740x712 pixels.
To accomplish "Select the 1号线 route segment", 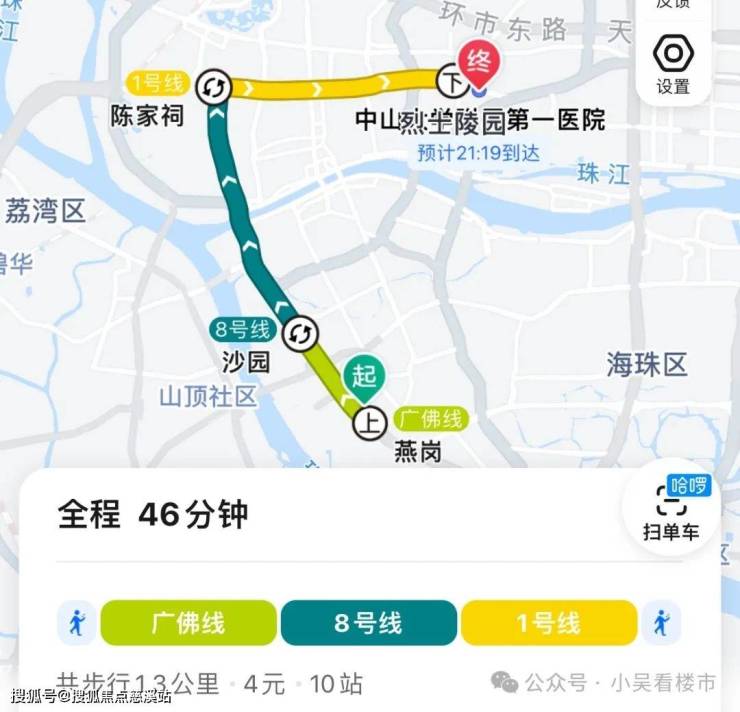I will click(548, 623).
